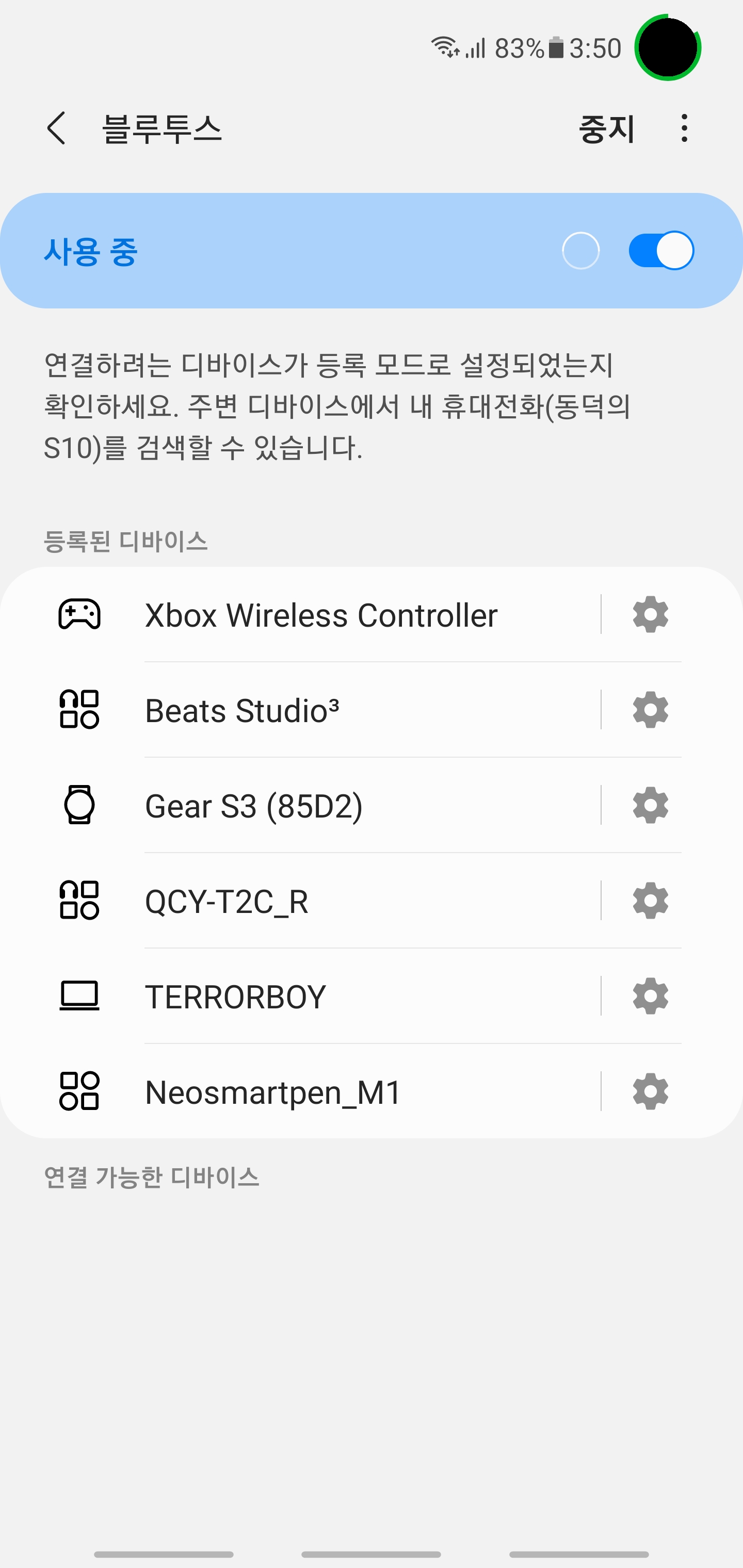Open settings gear for Gear S3 (85D2)
743x1568 pixels.
click(651, 806)
